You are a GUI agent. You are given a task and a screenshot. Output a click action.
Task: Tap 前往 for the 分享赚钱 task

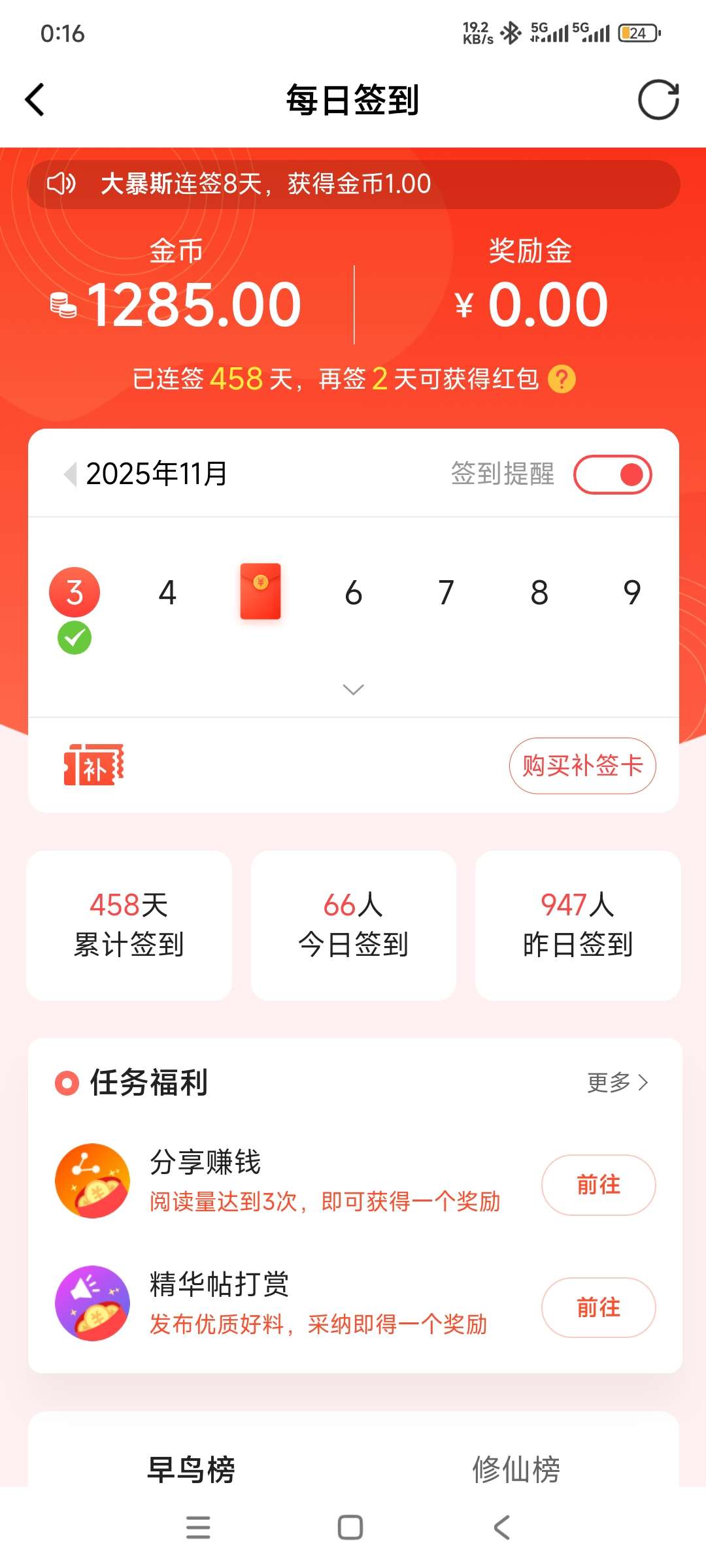click(598, 1184)
